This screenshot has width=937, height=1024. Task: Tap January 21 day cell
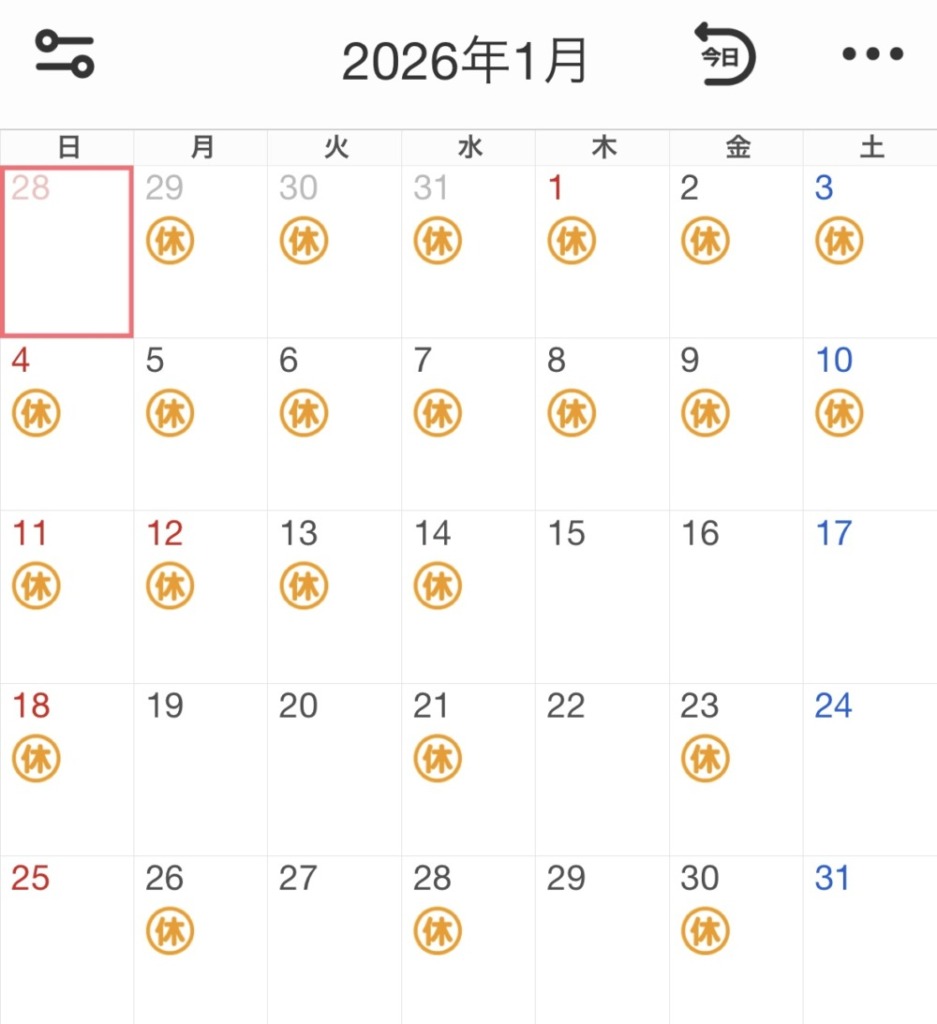pyautogui.click(x=468, y=770)
